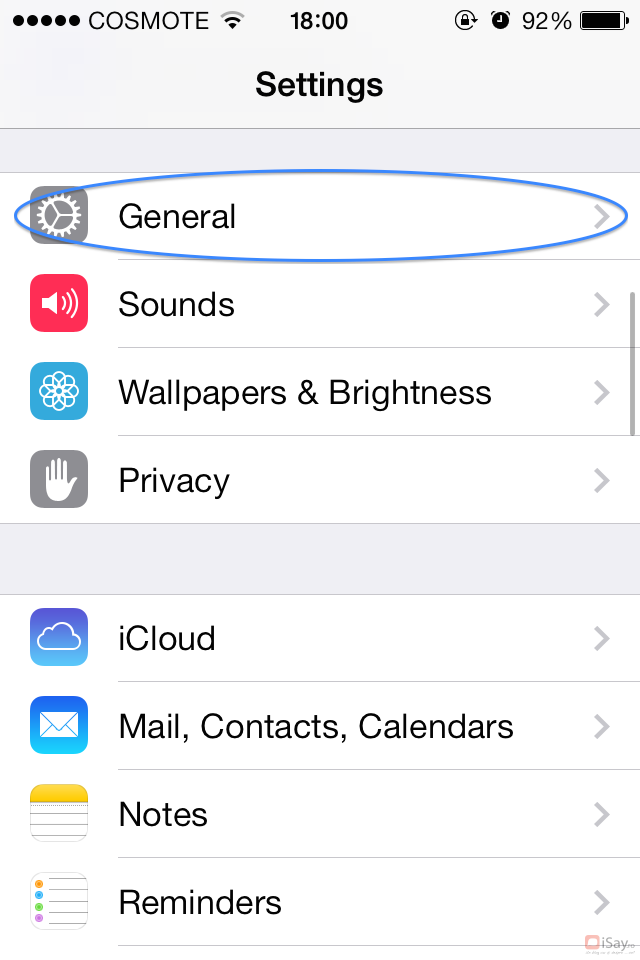640x960 pixels.
Task: Go to Wallpapers & Brightness
Action: [x=320, y=392]
